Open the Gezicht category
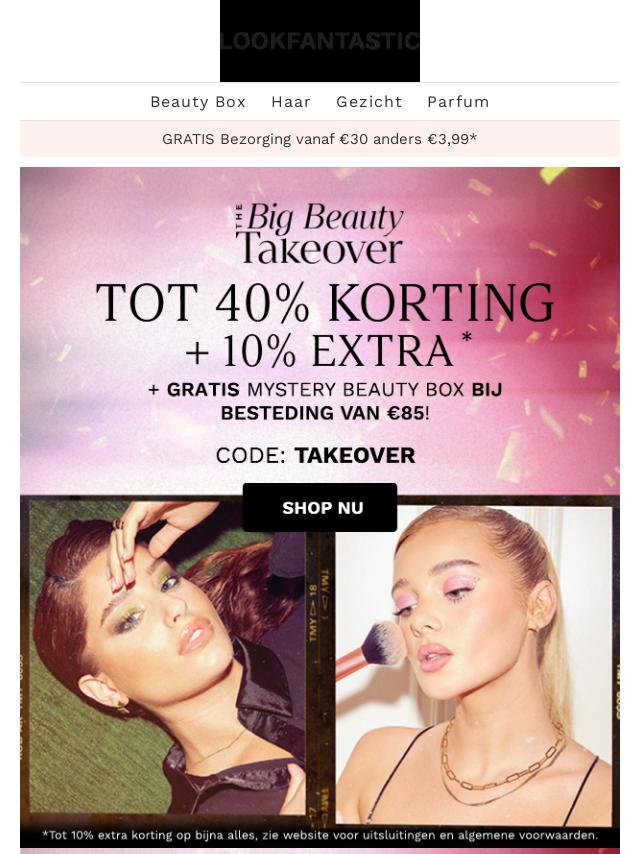The image size is (640, 854). coord(369,102)
